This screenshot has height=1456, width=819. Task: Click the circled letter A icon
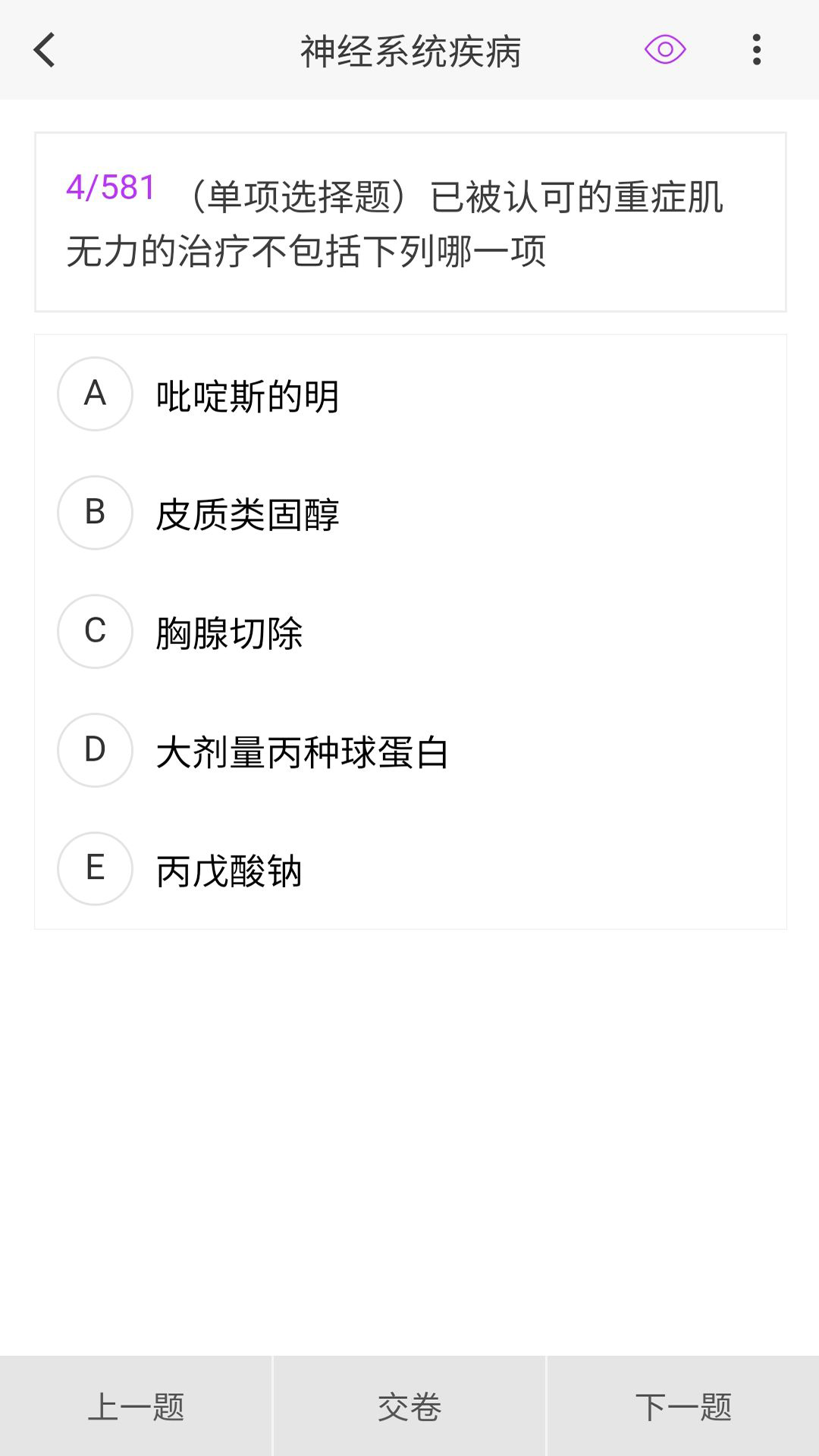click(x=94, y=394)
